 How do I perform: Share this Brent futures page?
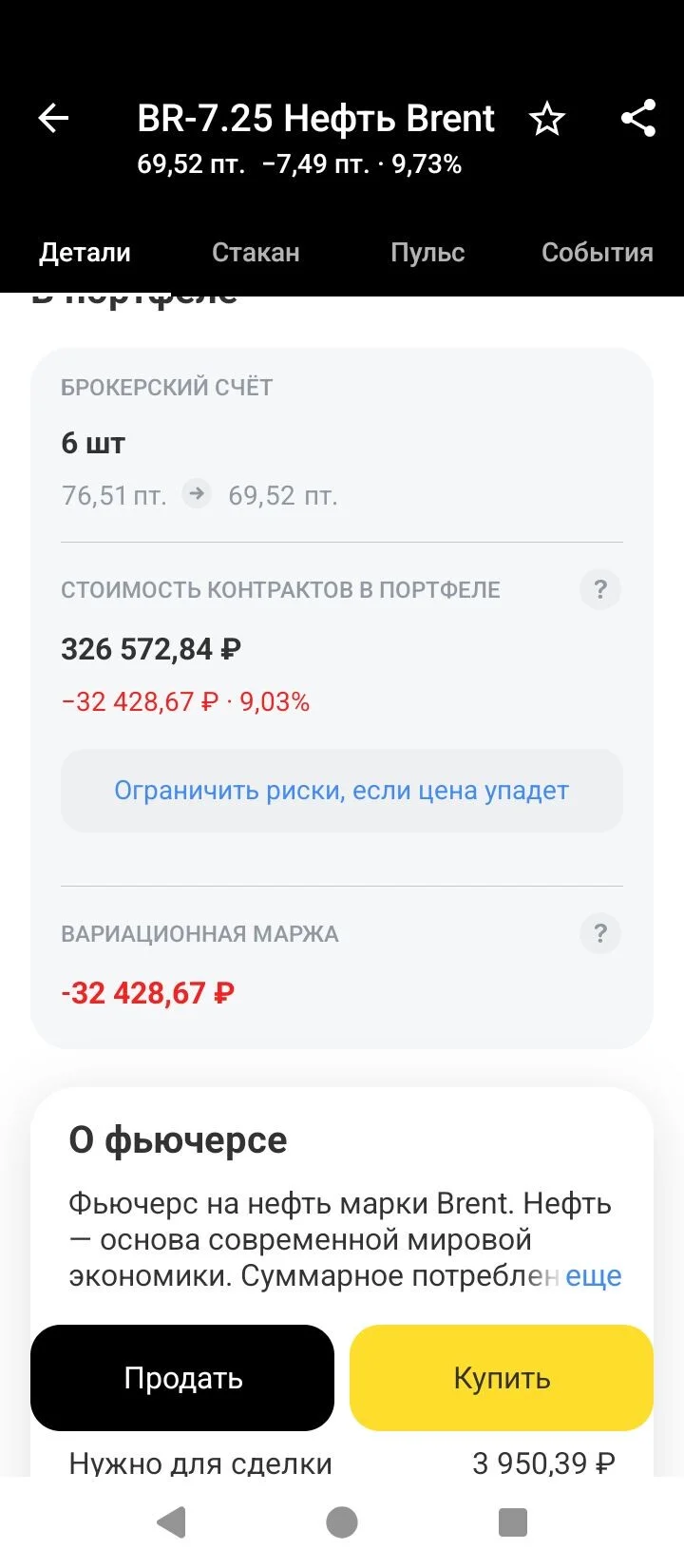point(638,119)
